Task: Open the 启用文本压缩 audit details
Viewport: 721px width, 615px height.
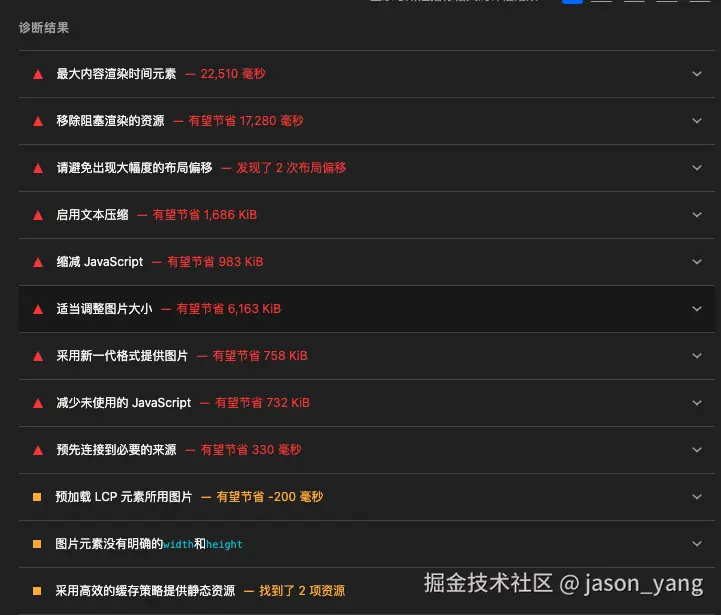Action: tap(697, 215)
